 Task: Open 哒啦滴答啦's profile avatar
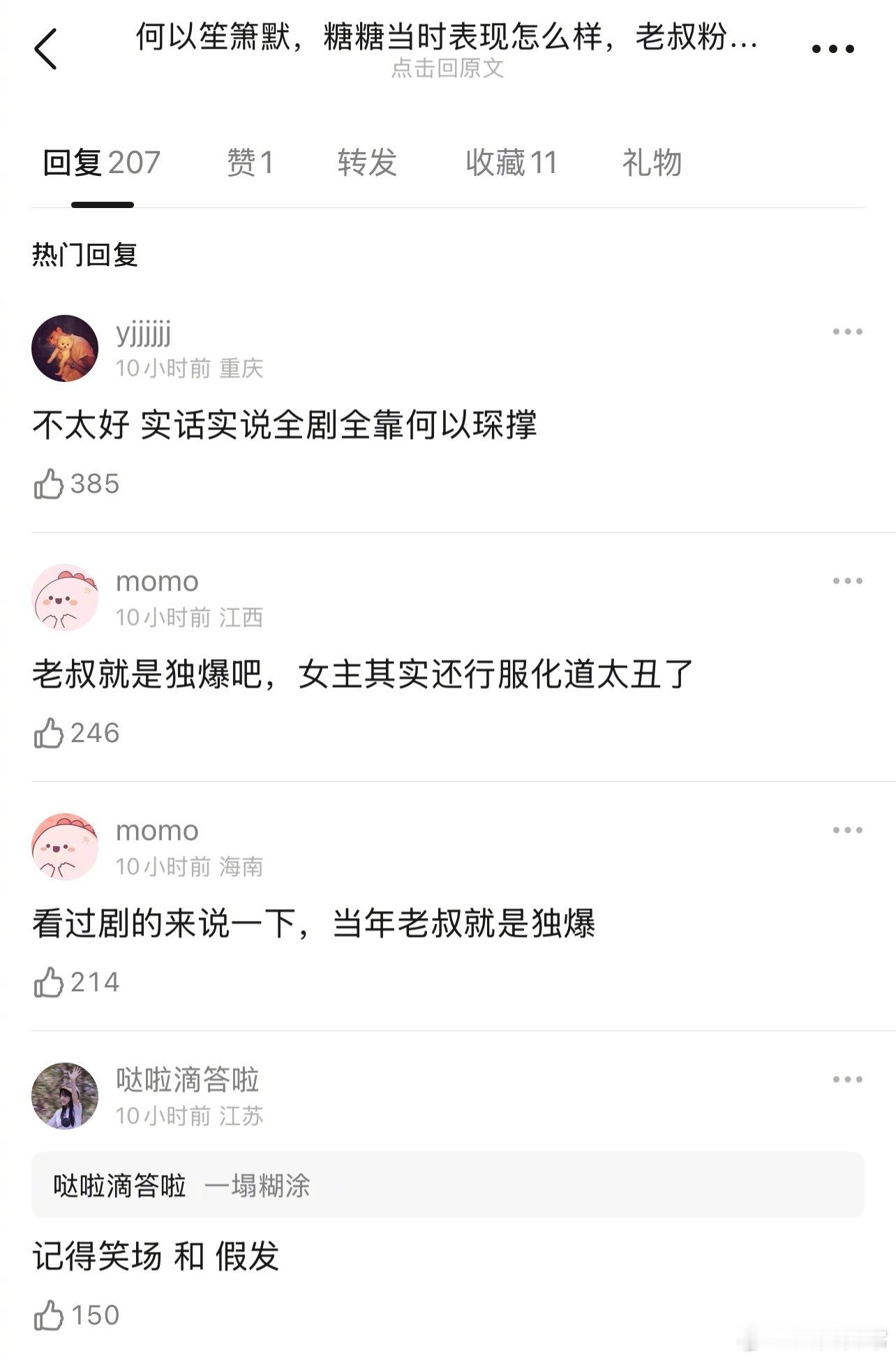coord(65,1096)
